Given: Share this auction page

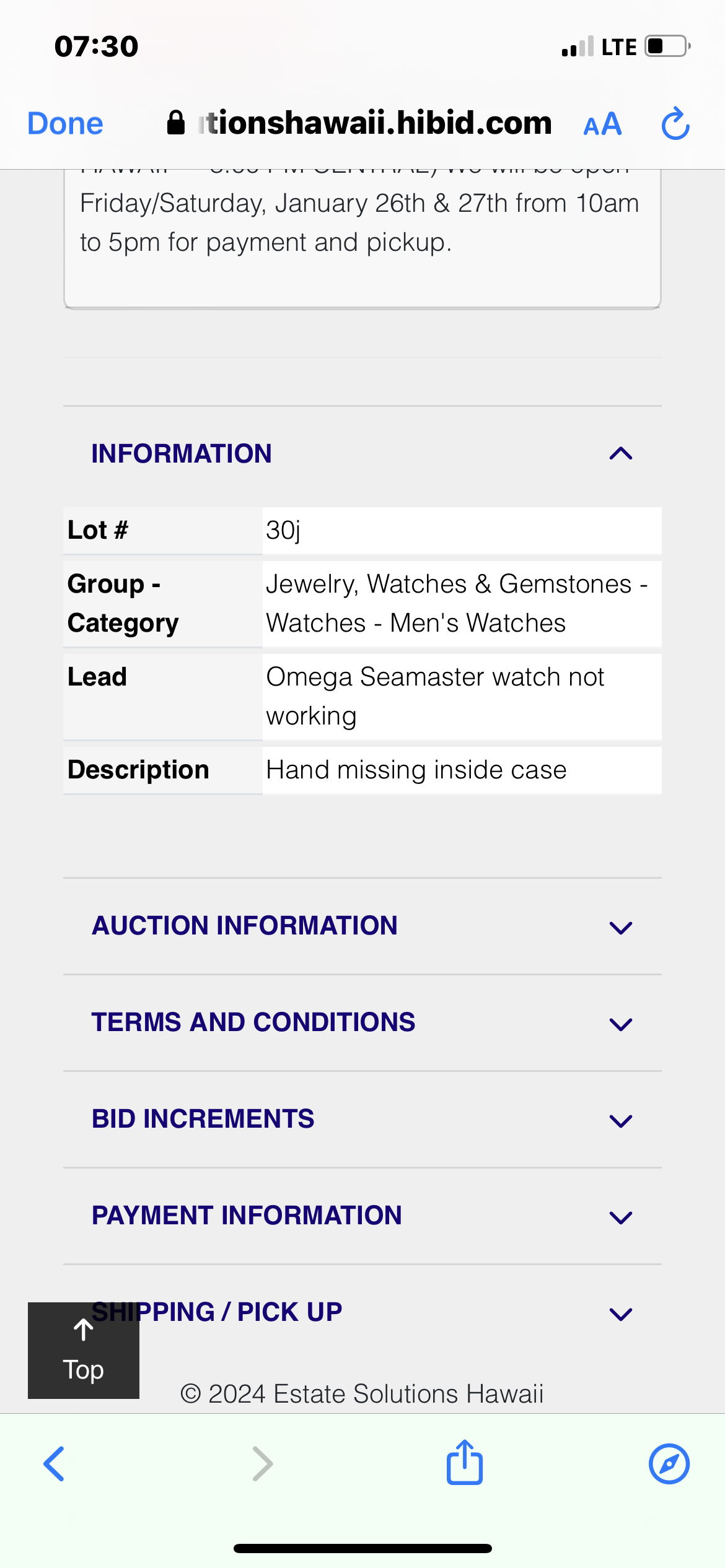Looking at the screenshot, I should 465,1463.
